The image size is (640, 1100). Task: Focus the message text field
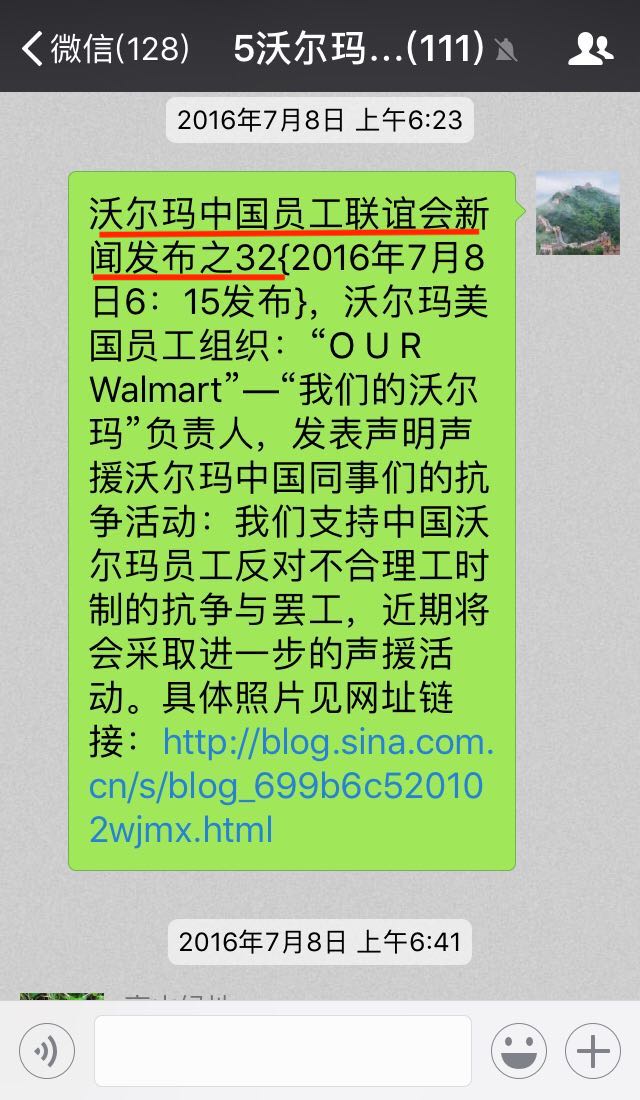tap(282, 1051)
